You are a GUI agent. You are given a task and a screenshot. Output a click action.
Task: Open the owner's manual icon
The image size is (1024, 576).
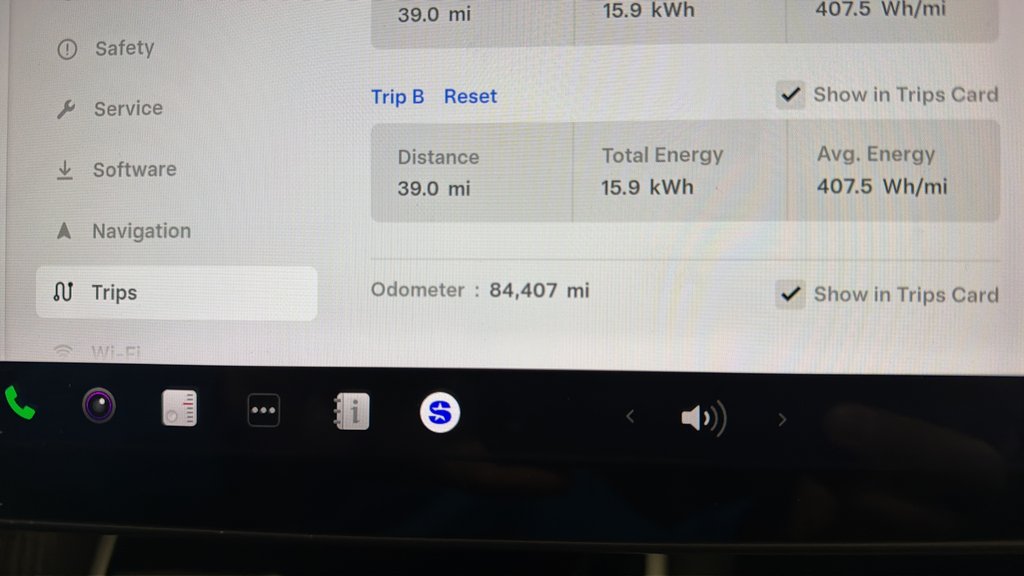click(352, 410)
